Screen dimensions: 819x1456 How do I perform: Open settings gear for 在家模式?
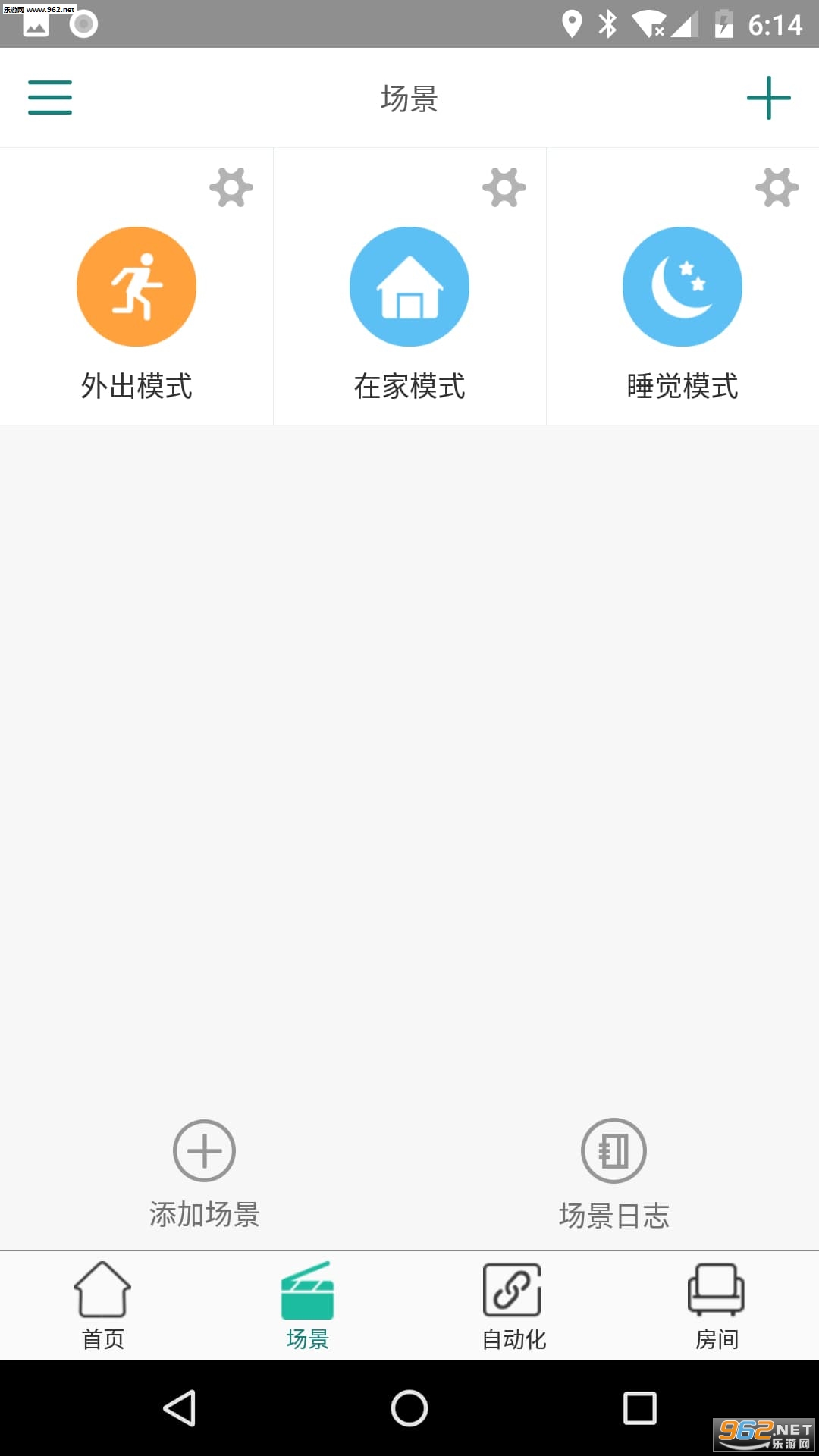pos(504,187)
